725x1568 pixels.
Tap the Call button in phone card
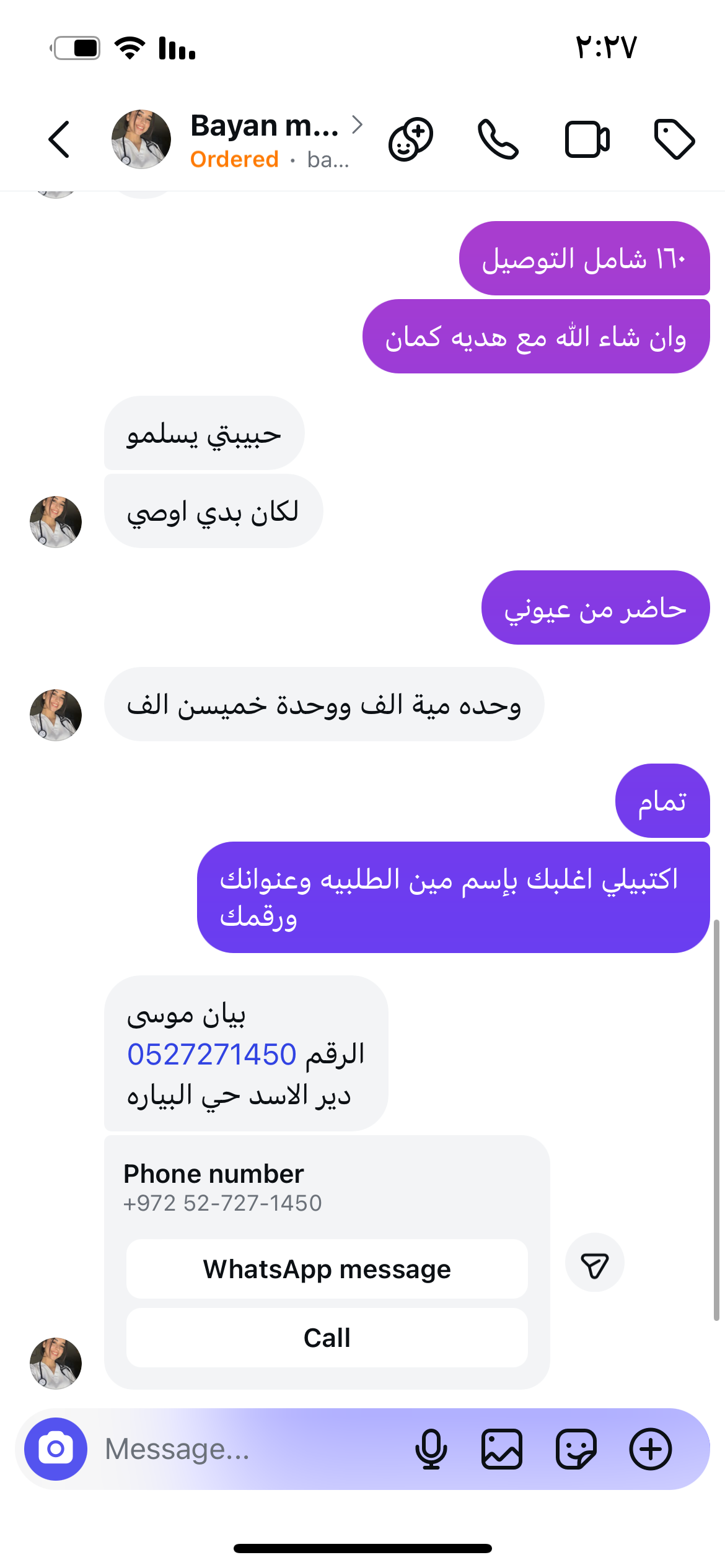pyautogui.click(x=327, y=1338)
